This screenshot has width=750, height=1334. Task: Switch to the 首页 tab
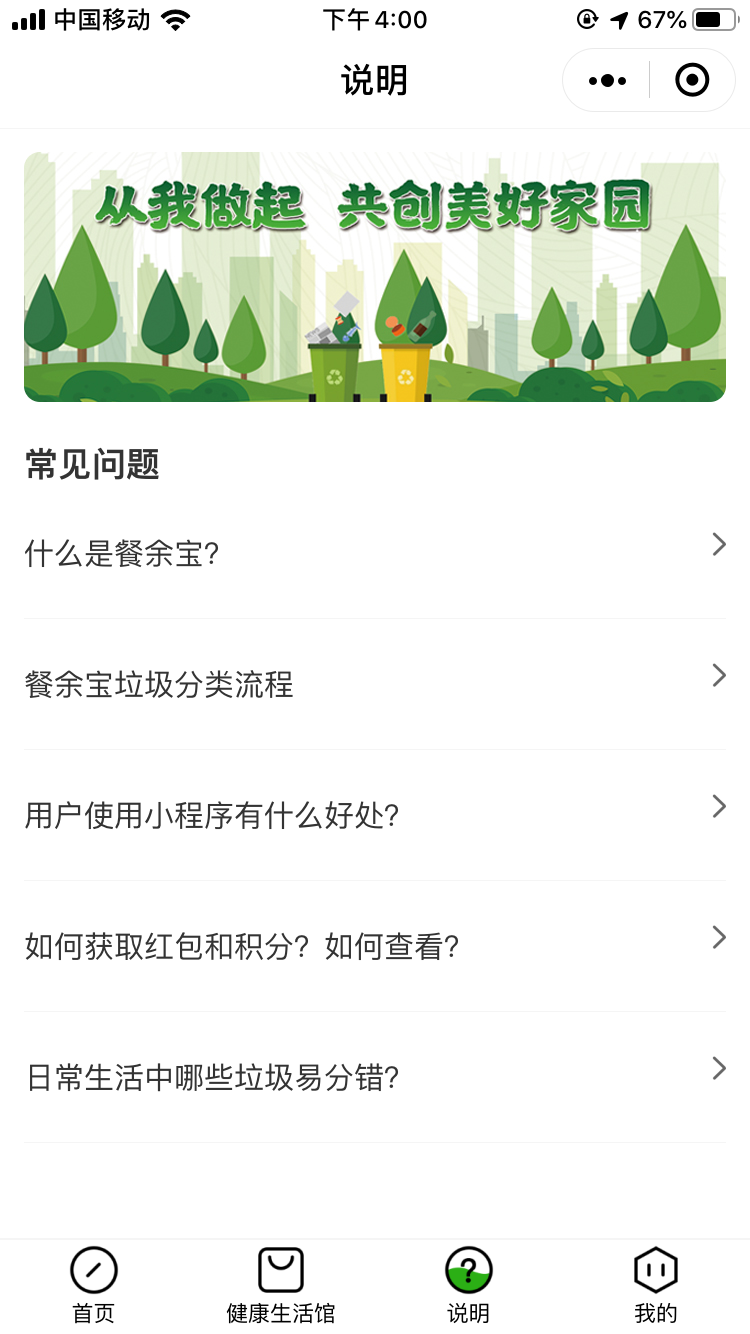(94, 1286)
